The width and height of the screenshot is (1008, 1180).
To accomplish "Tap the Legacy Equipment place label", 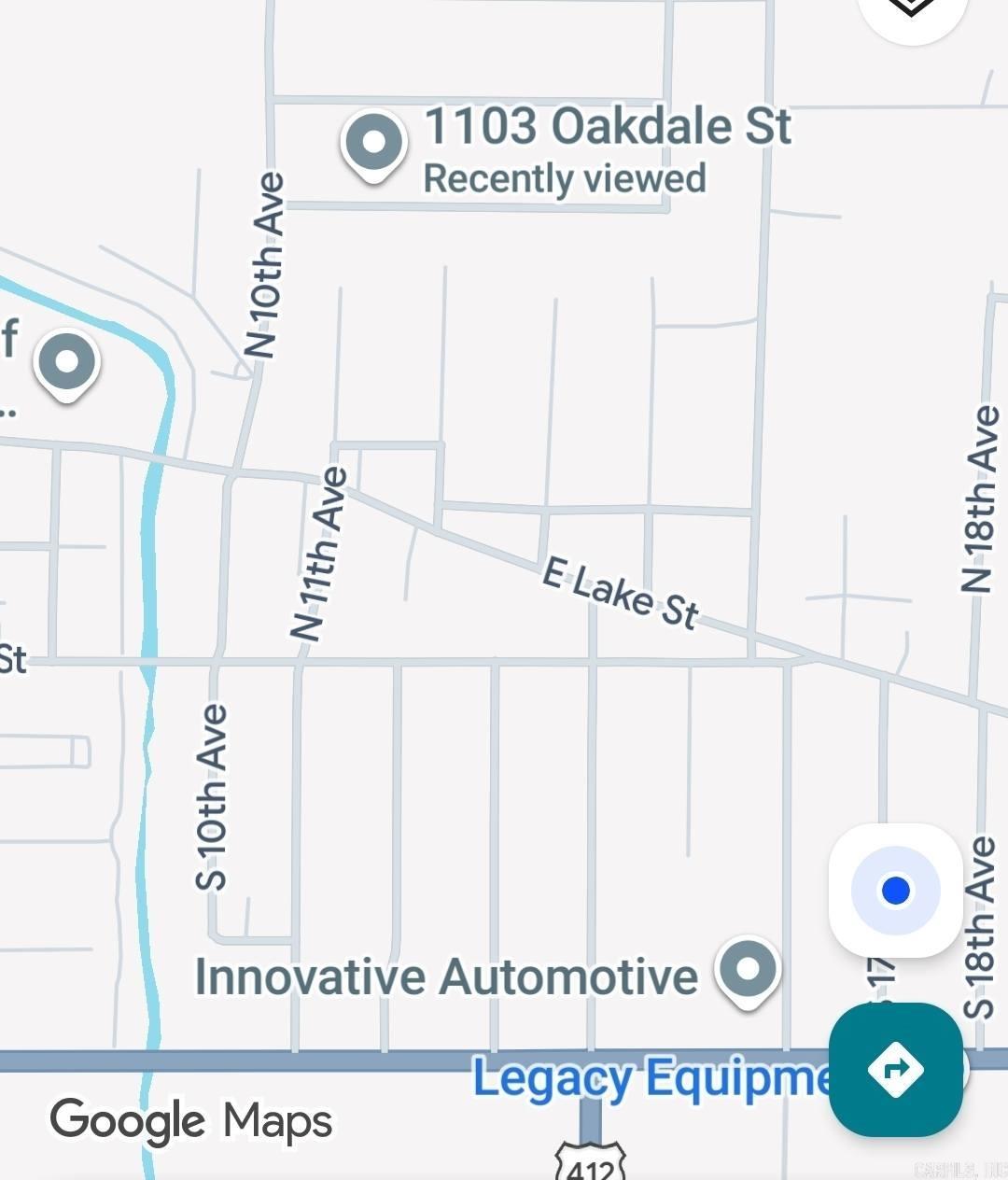I will tap(651, 1079).
